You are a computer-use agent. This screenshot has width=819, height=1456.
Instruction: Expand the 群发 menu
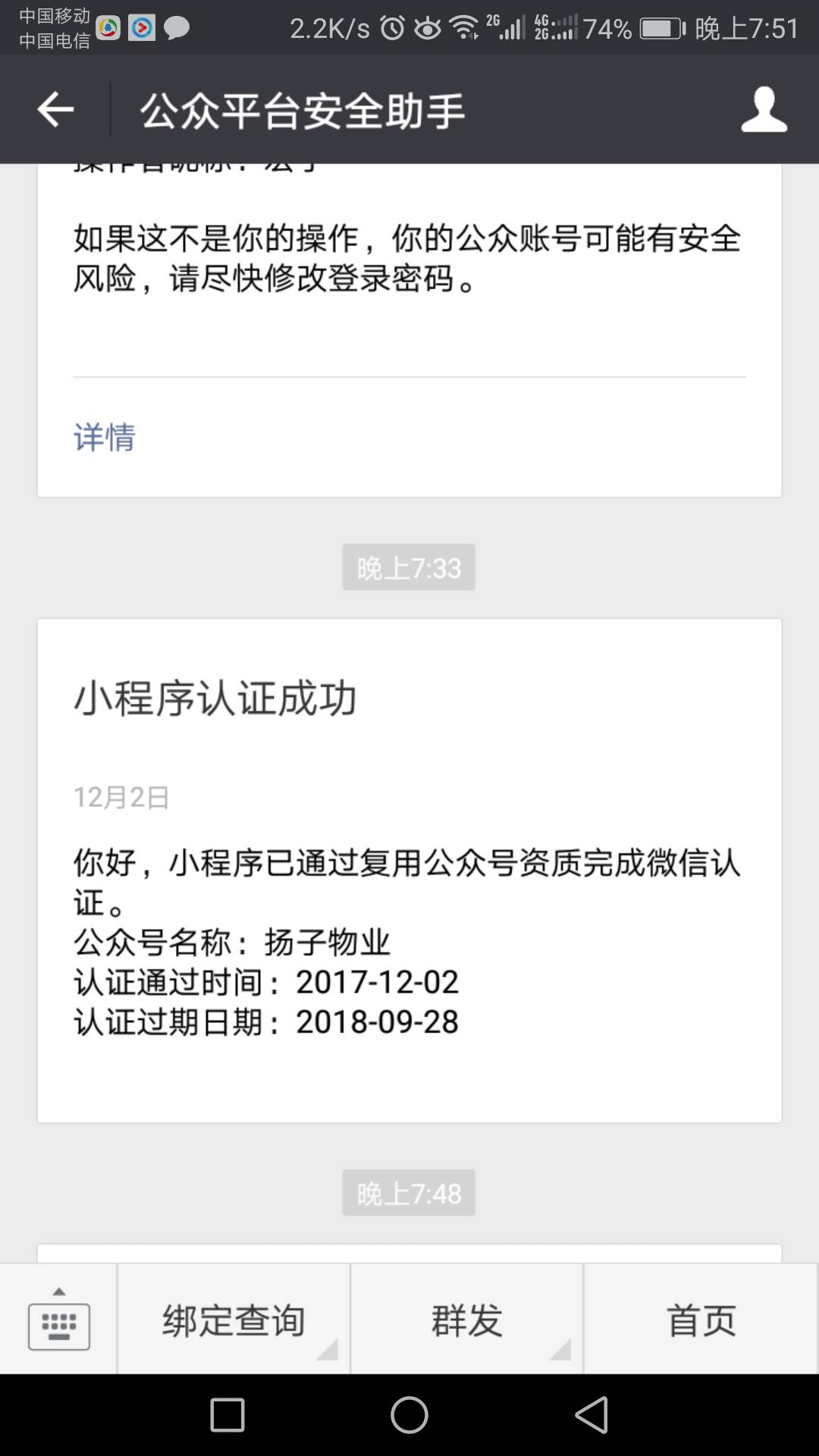466,1320
